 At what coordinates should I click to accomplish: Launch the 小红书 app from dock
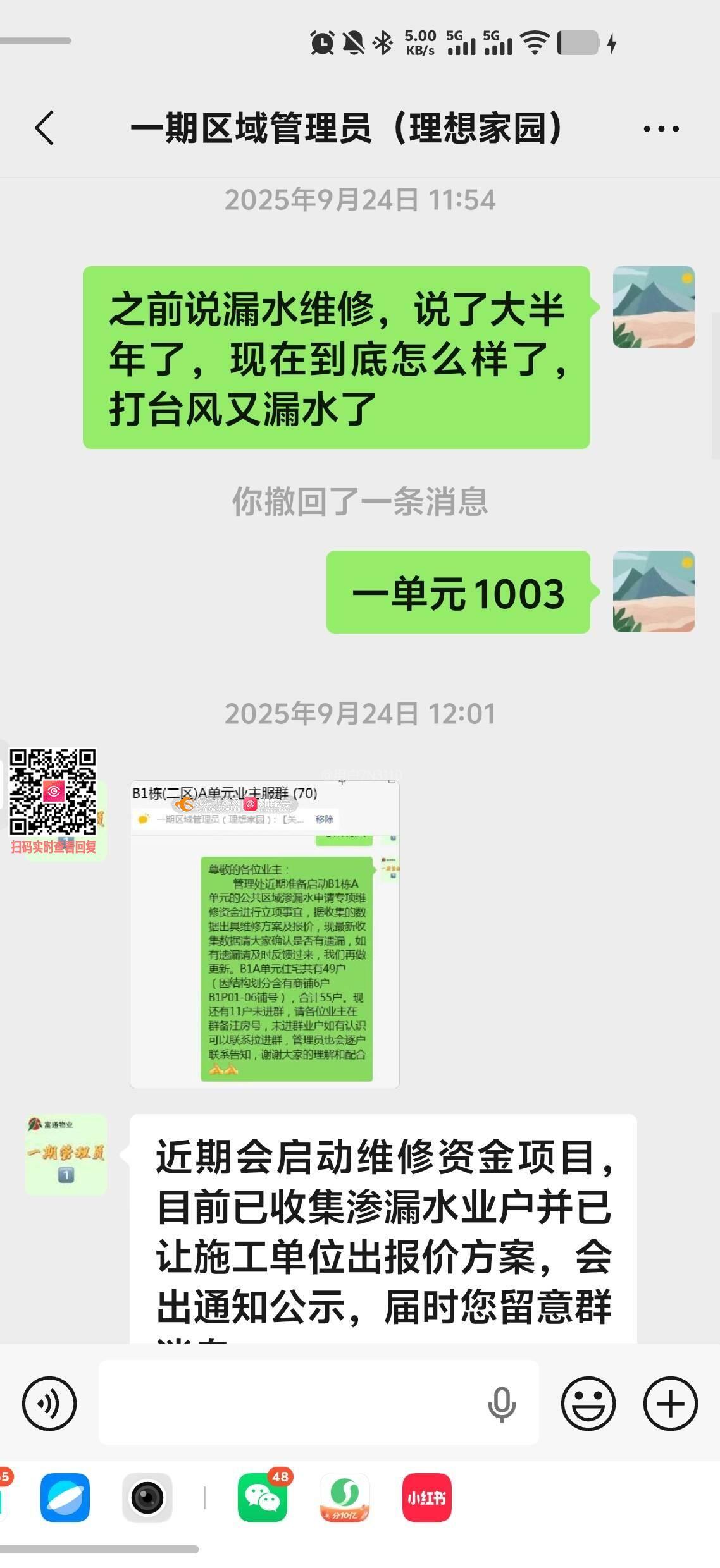click(427, 1497)
